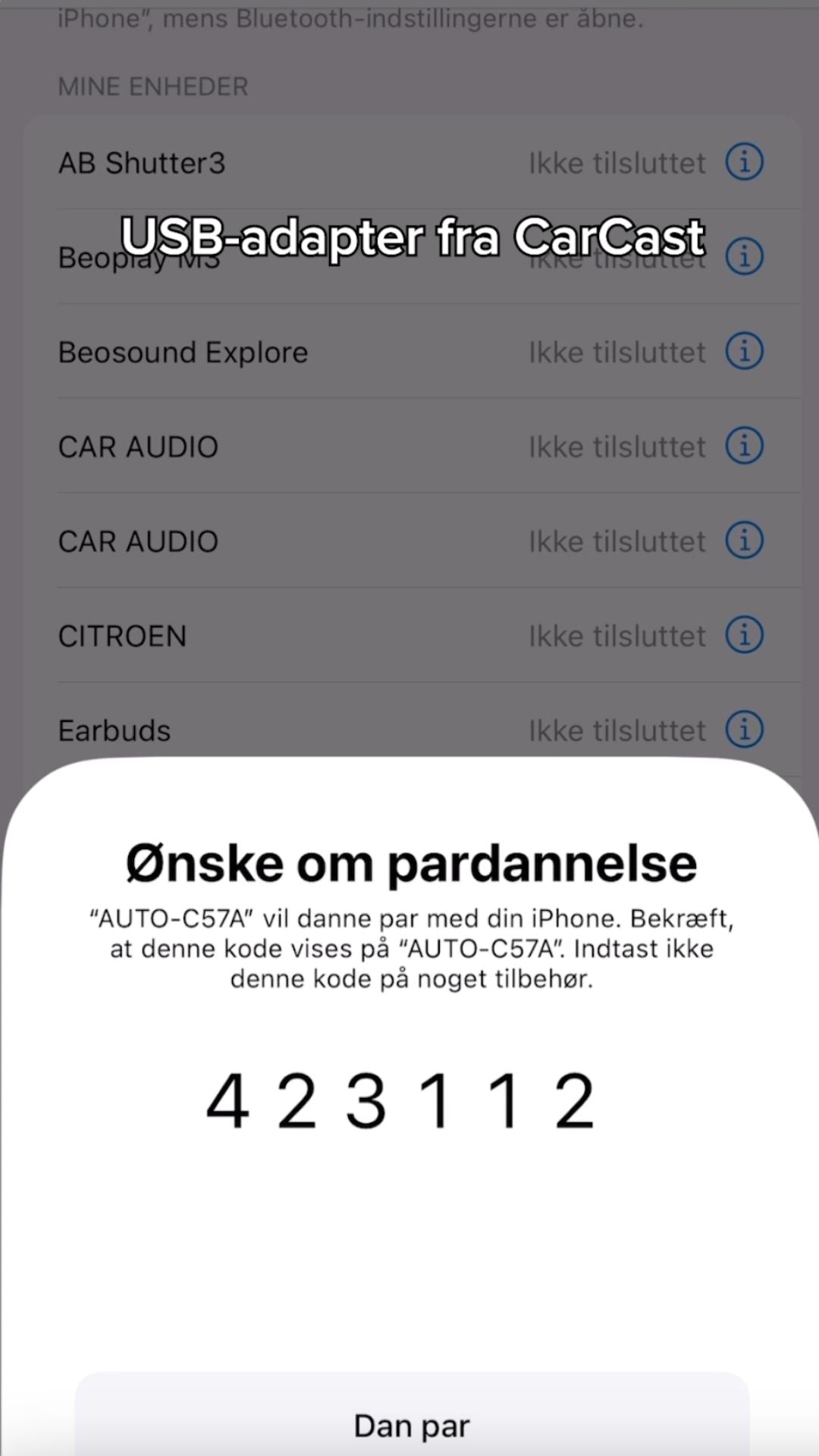Tap the MINE ENHEDER section header
Screen dimensions: 819x1456
tap(153, 86)
